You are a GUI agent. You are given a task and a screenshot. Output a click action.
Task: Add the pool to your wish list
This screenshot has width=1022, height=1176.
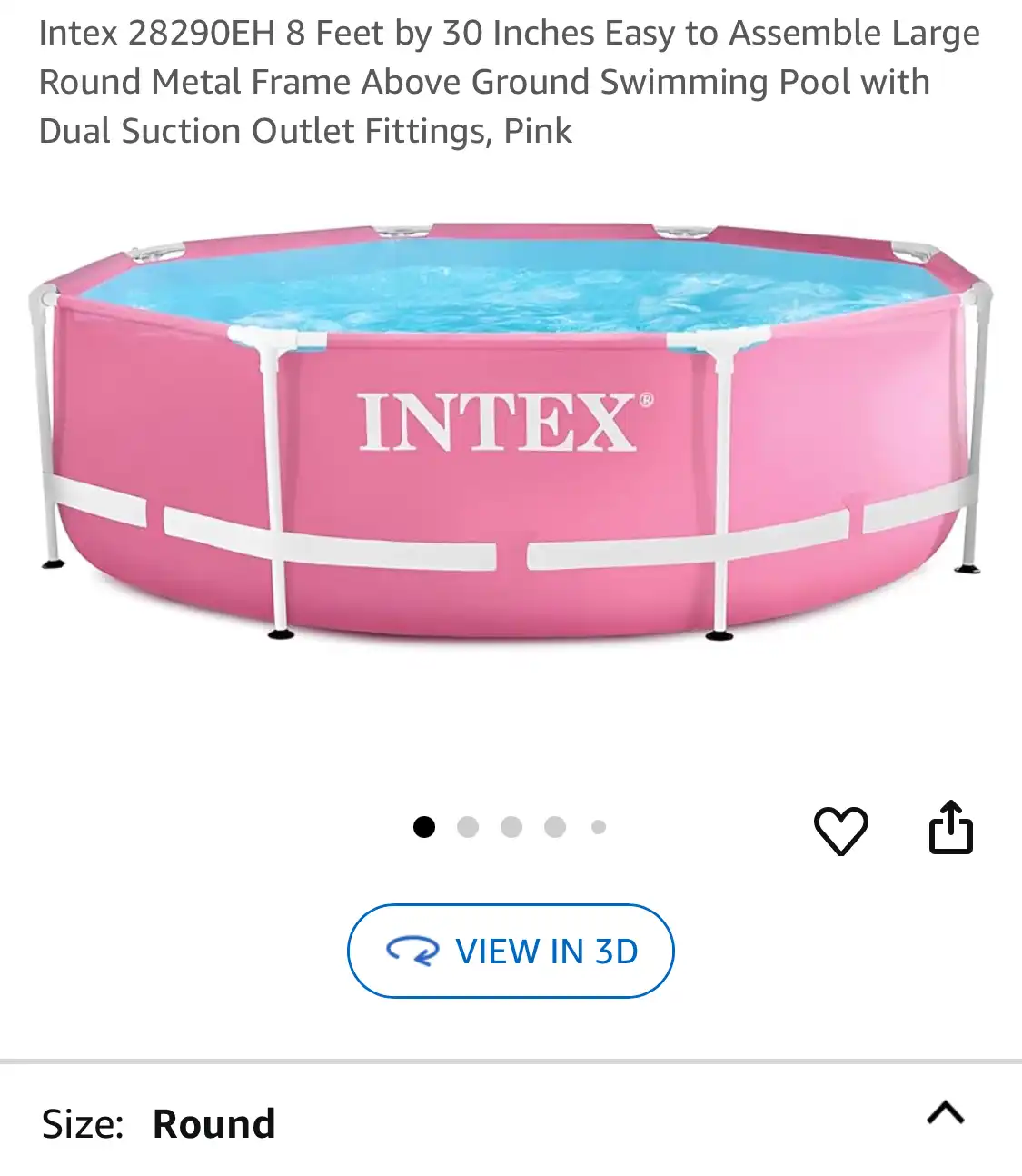(840, 830)
